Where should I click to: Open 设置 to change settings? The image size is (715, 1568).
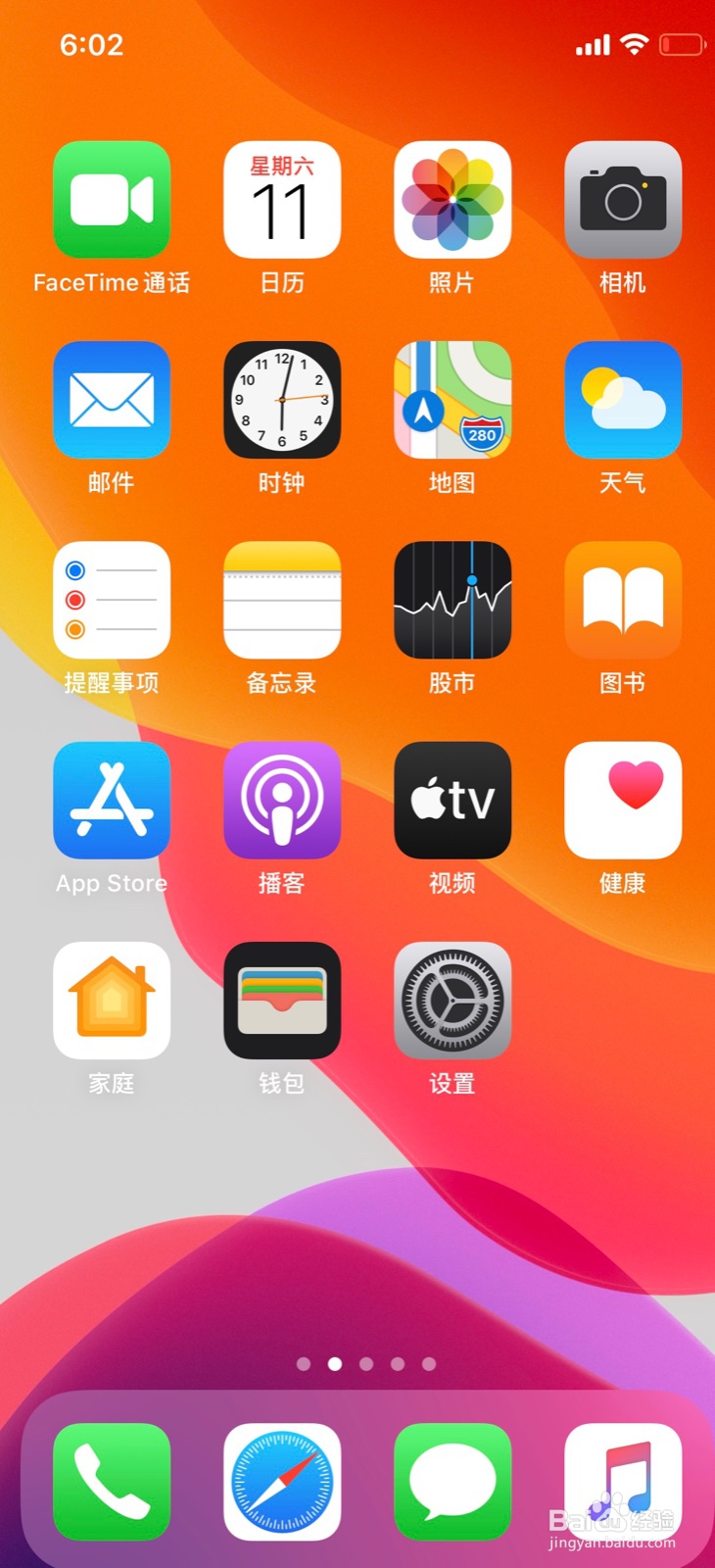point(452,1001)
